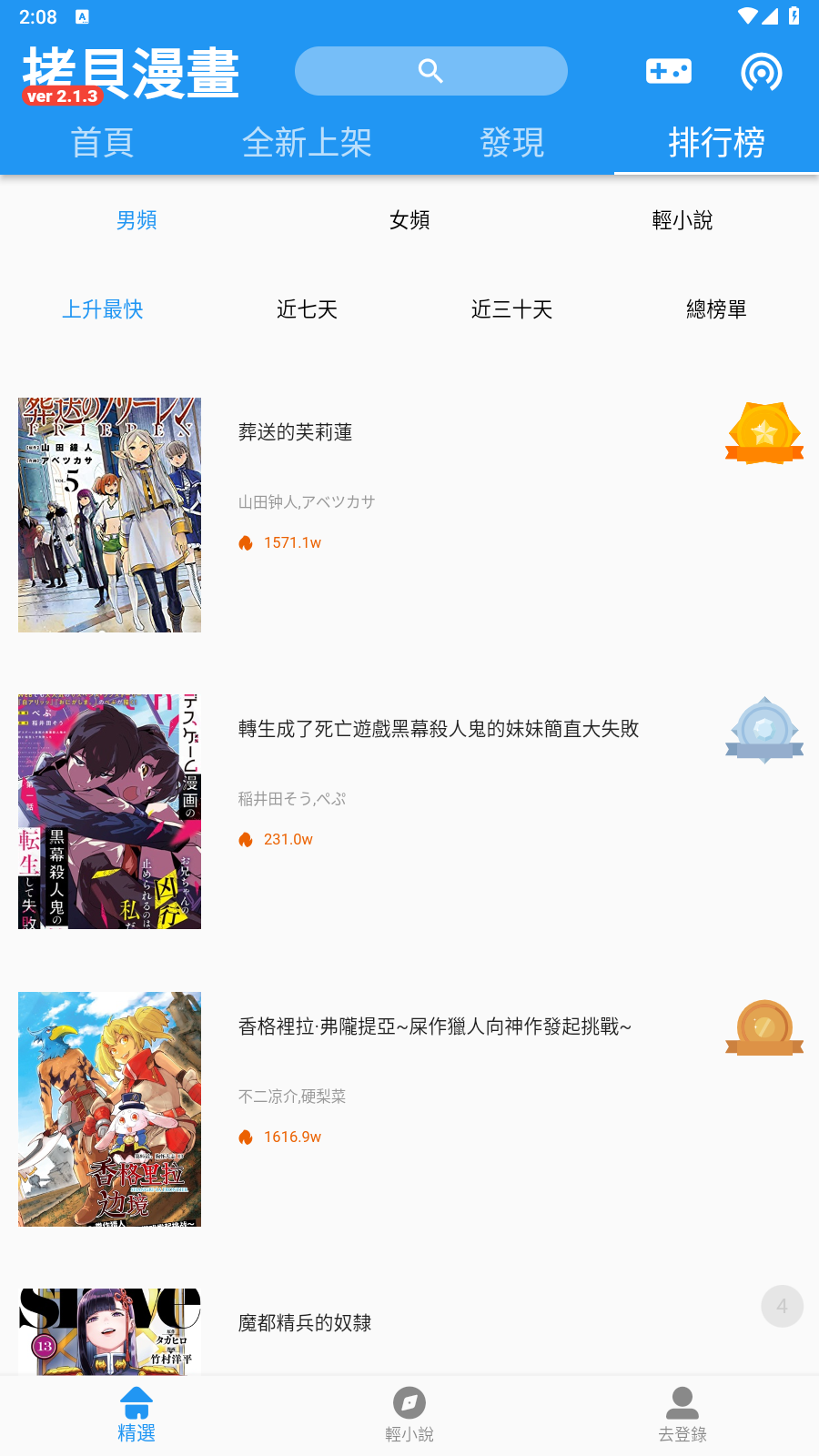Tap the 精選 bottom navigation tab

pos(136,1415)
